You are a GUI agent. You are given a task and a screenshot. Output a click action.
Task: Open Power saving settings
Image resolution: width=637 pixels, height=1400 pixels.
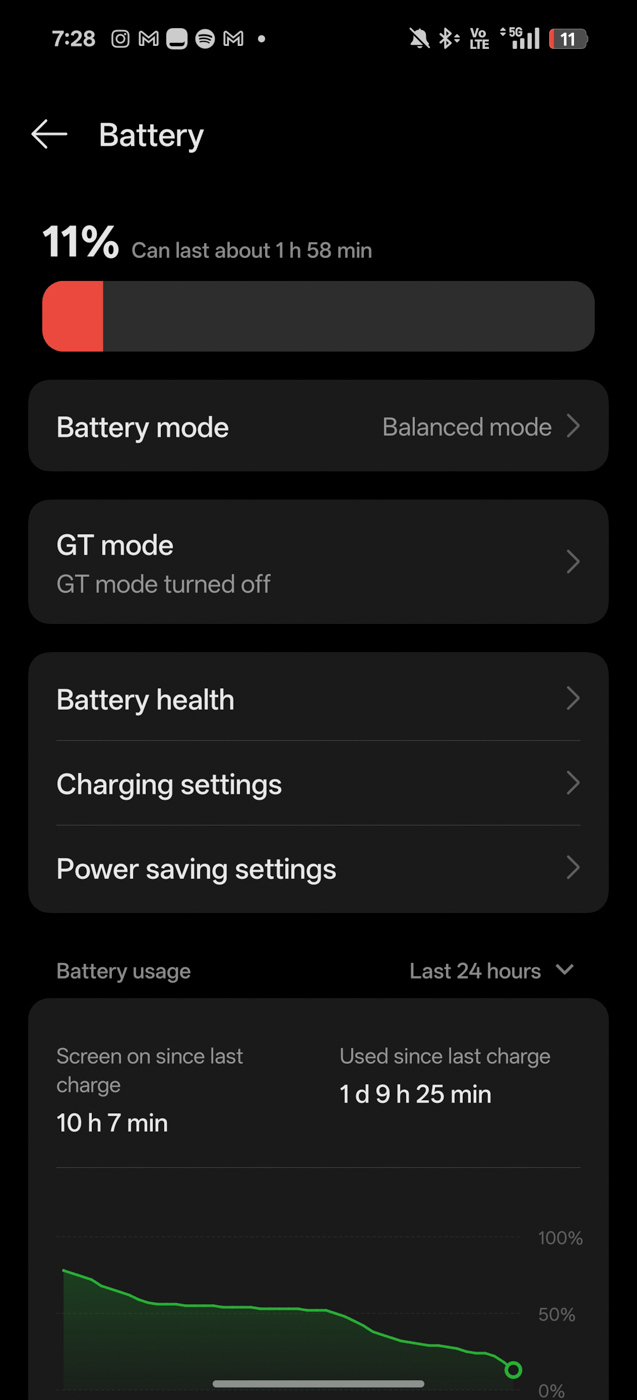(318, 868)
